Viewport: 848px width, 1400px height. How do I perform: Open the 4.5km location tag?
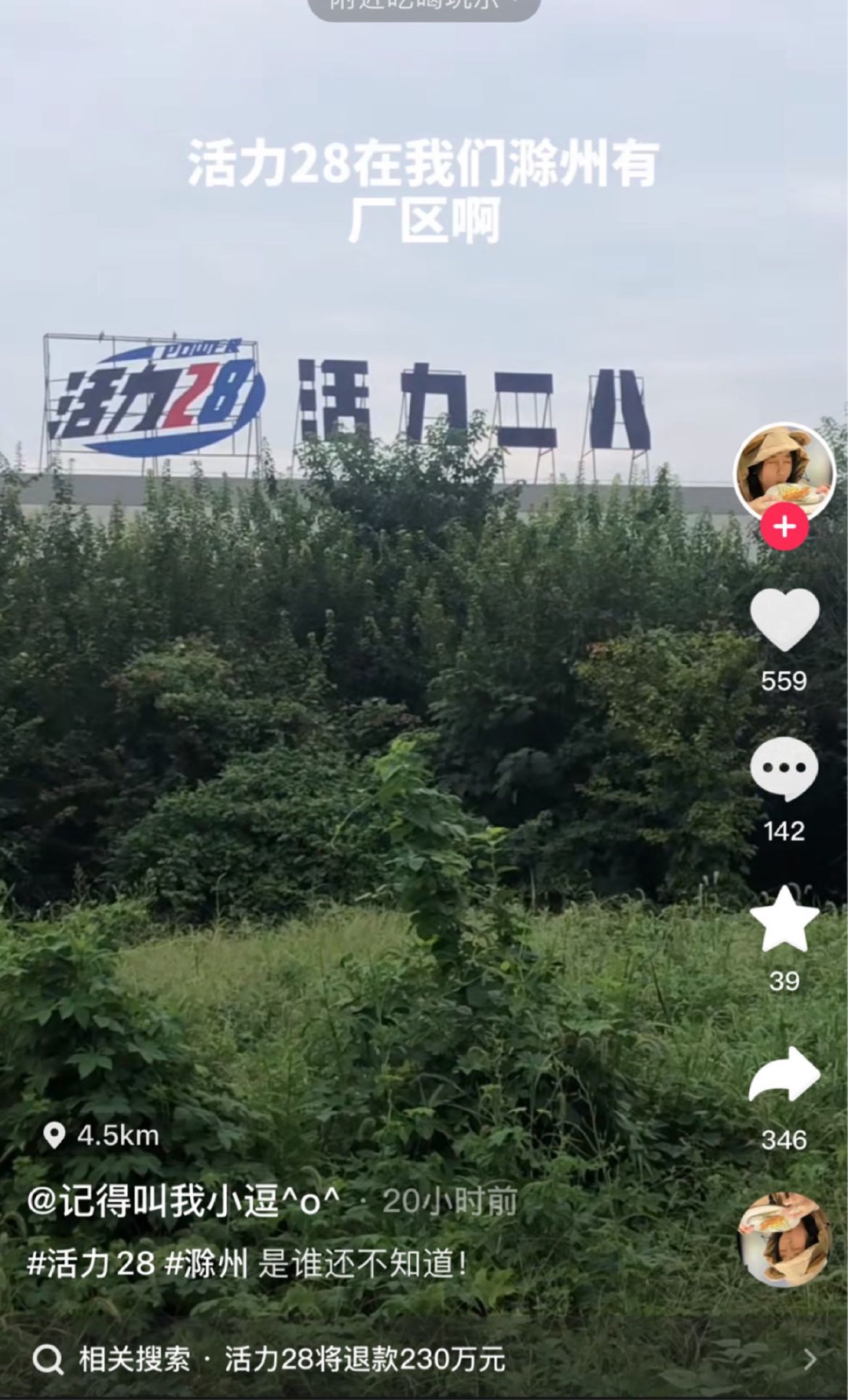tap(101, 1135)
